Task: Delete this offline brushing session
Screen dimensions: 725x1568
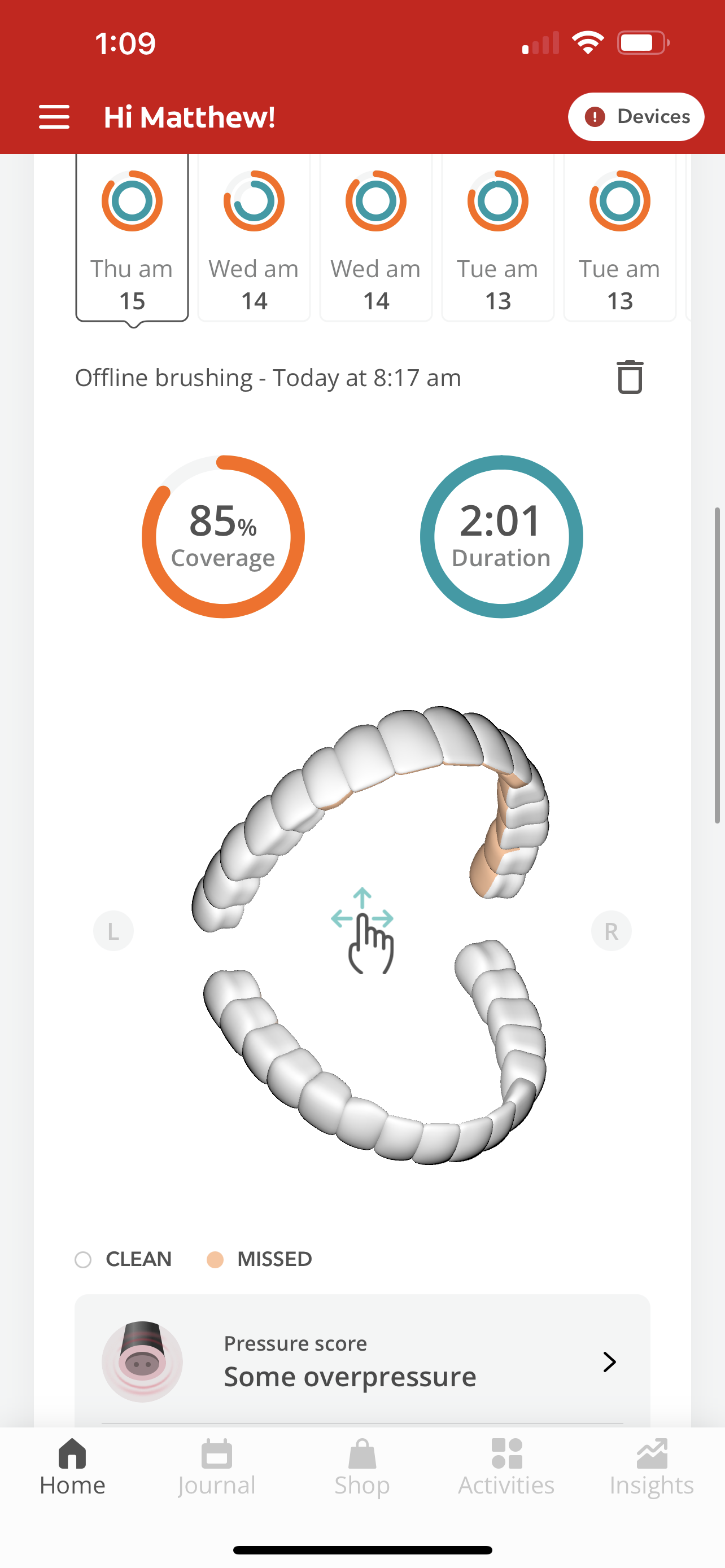Action: pos(630,378)
